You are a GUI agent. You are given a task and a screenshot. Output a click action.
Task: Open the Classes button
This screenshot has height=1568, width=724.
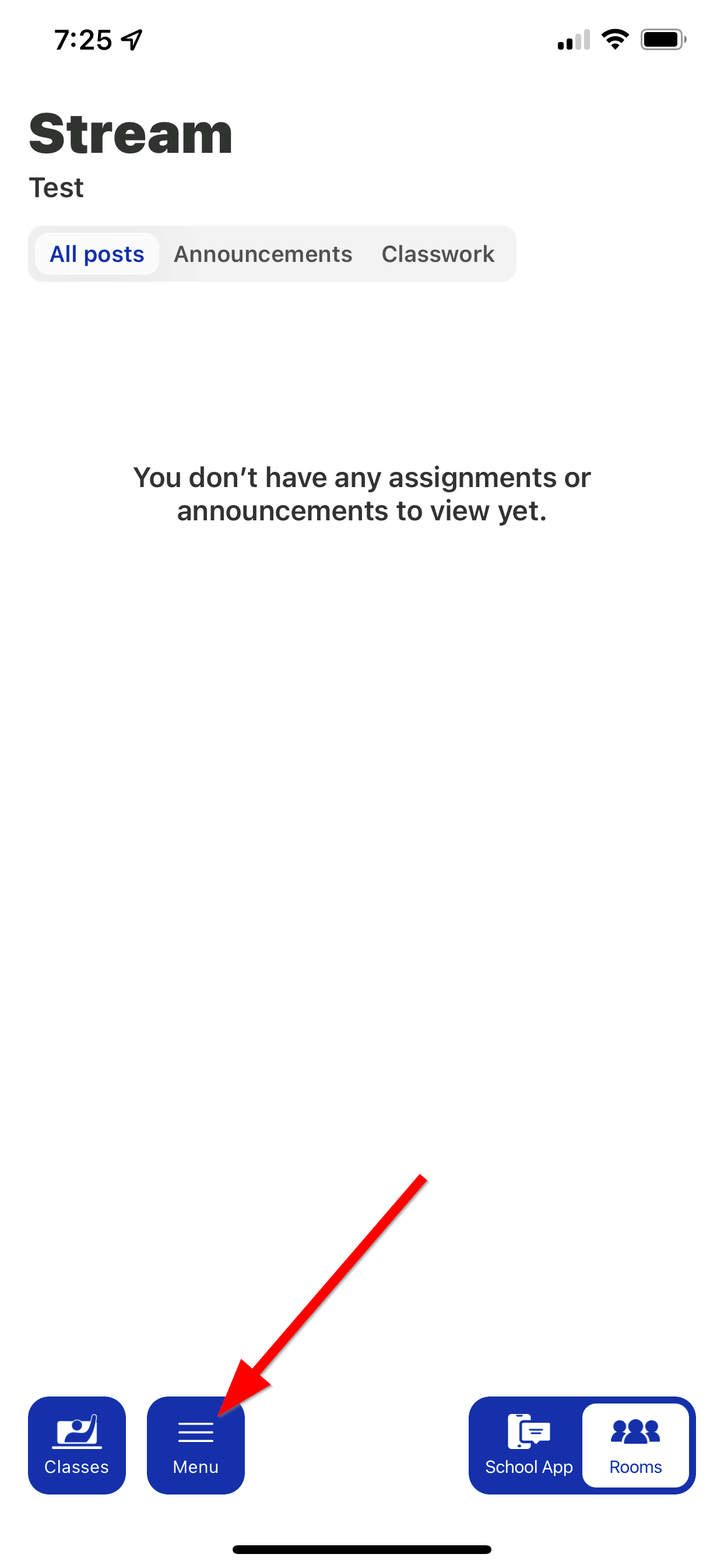[77, 1444]
